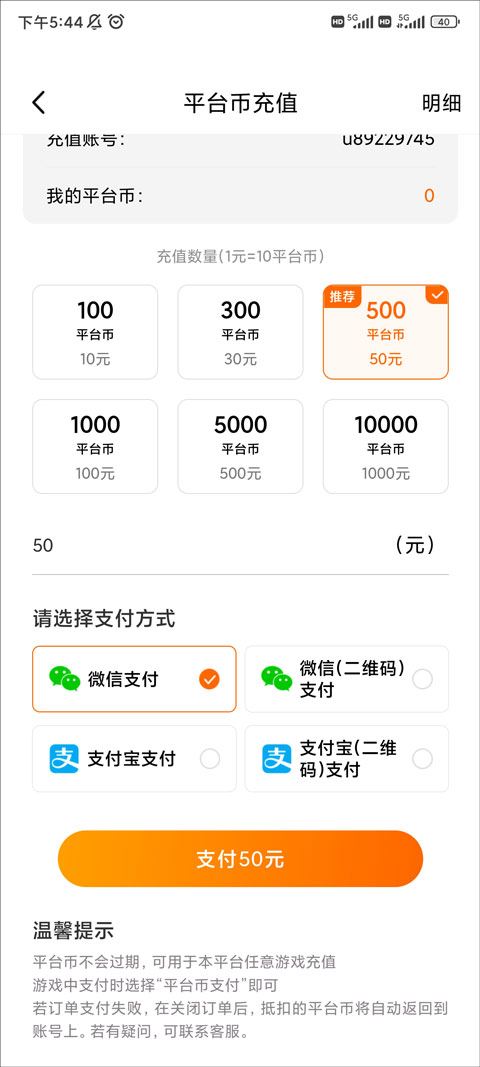Select the 100 平台币 package

(x=95, y=332)
